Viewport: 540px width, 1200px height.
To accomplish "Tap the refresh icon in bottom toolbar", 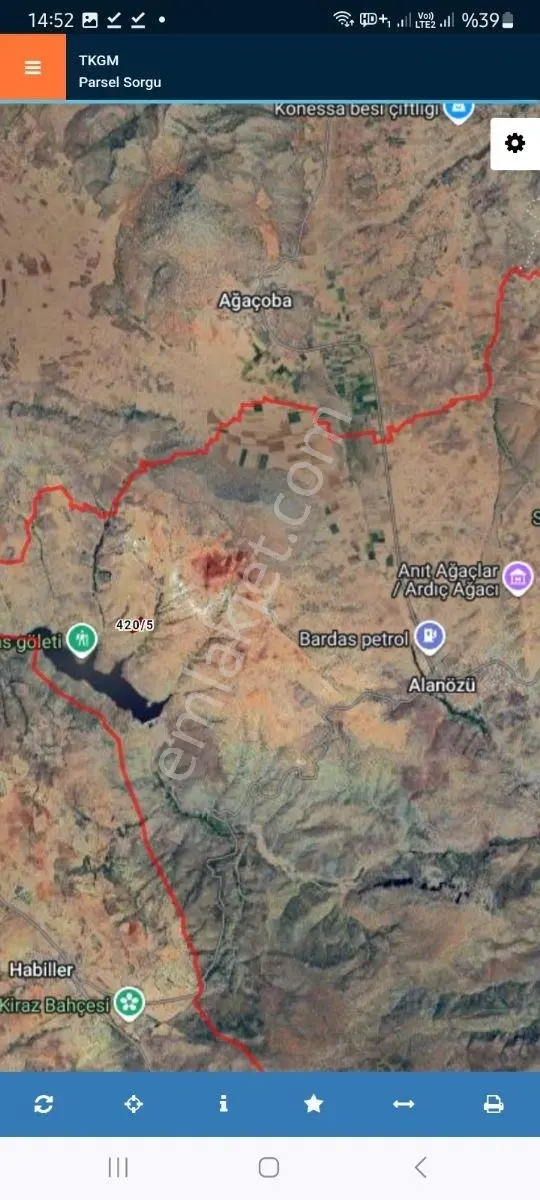I will (43, 1104).
